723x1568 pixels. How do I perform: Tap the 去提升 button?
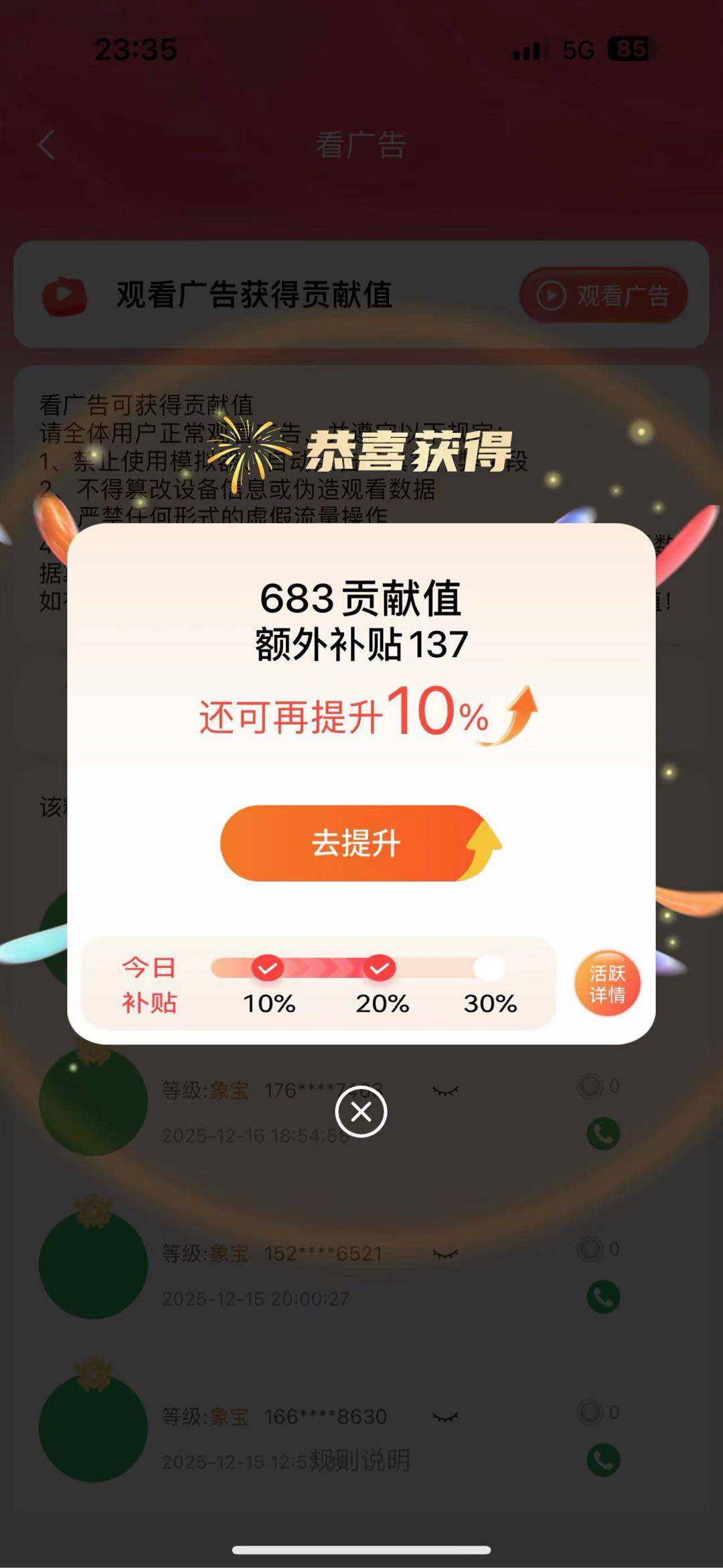click(356, 843)
